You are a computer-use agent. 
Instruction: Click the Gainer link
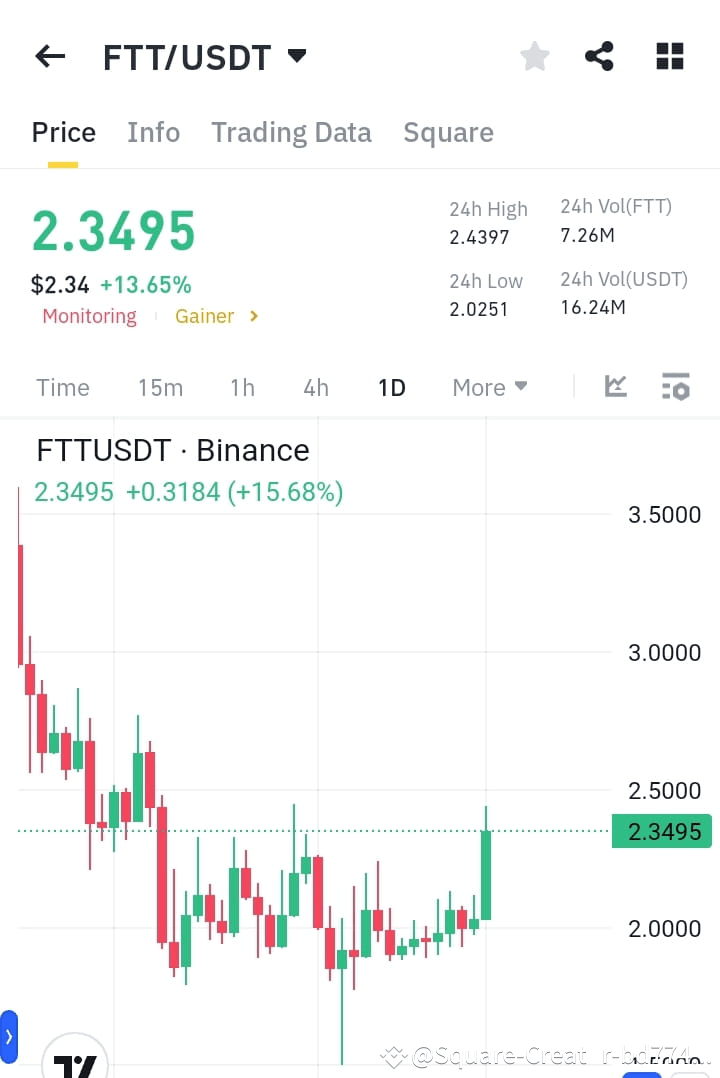[205, 316]
